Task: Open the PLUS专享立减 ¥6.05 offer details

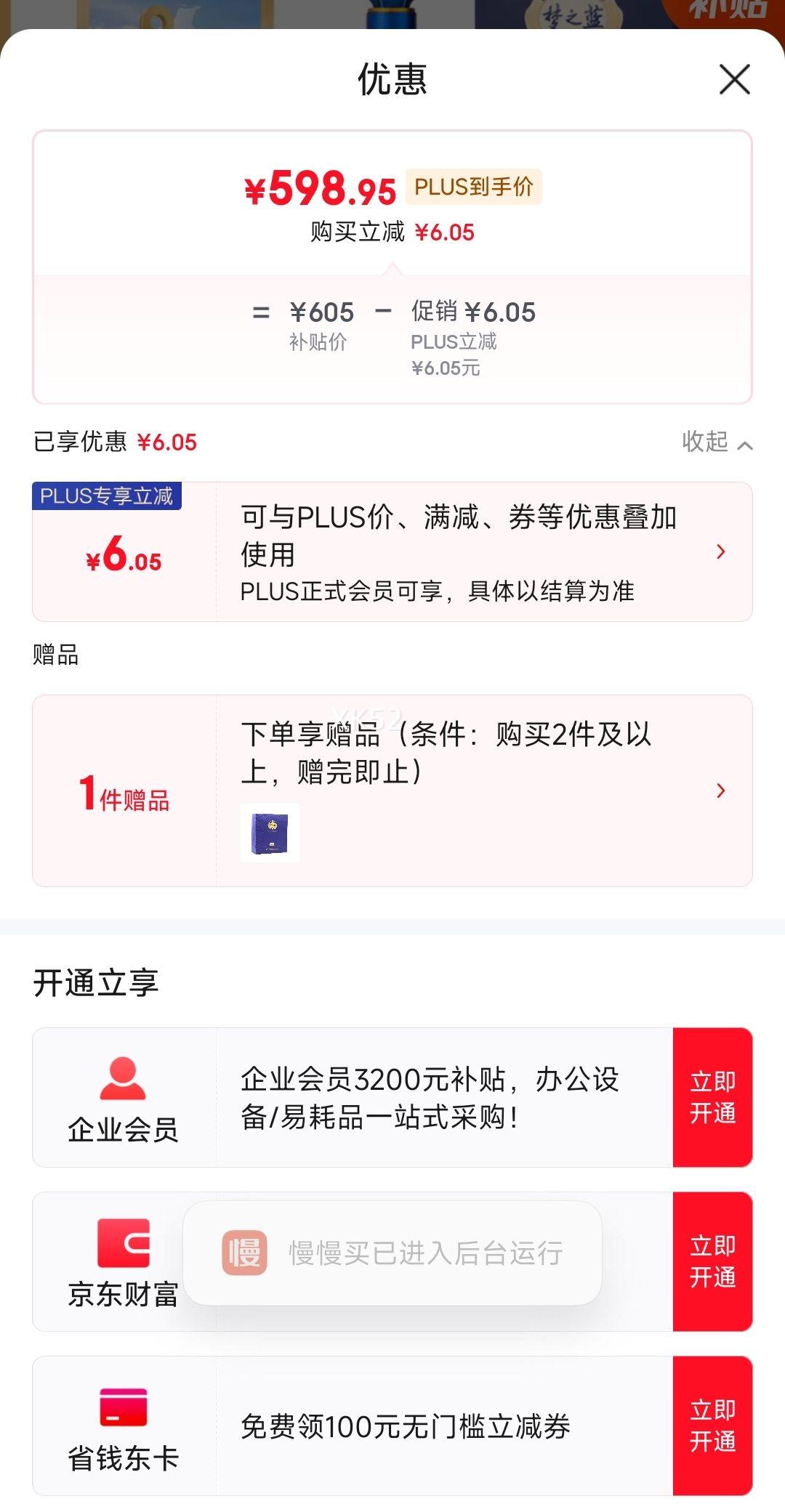Action: (392, 551)
